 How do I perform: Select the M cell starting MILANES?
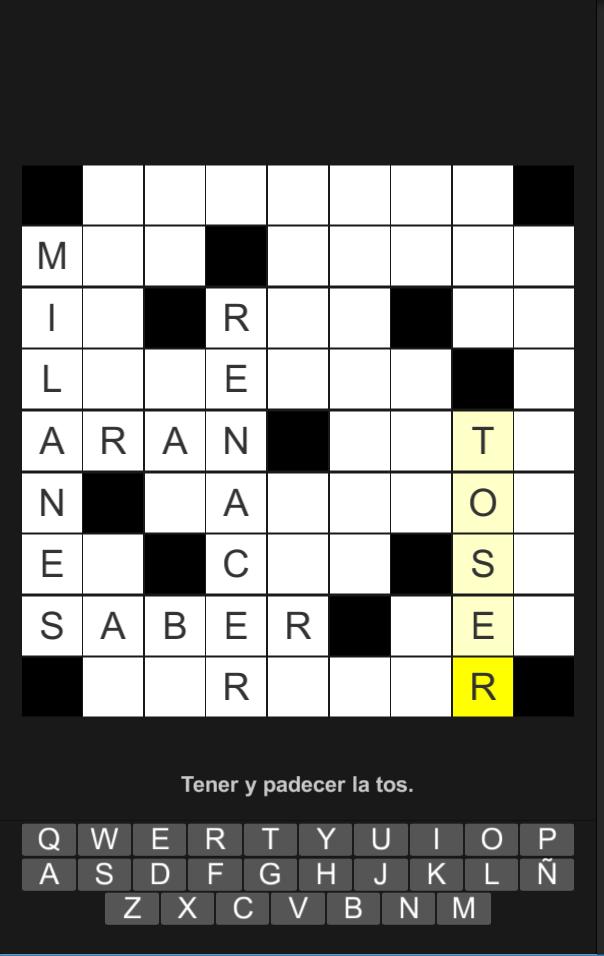click(51, 256)
